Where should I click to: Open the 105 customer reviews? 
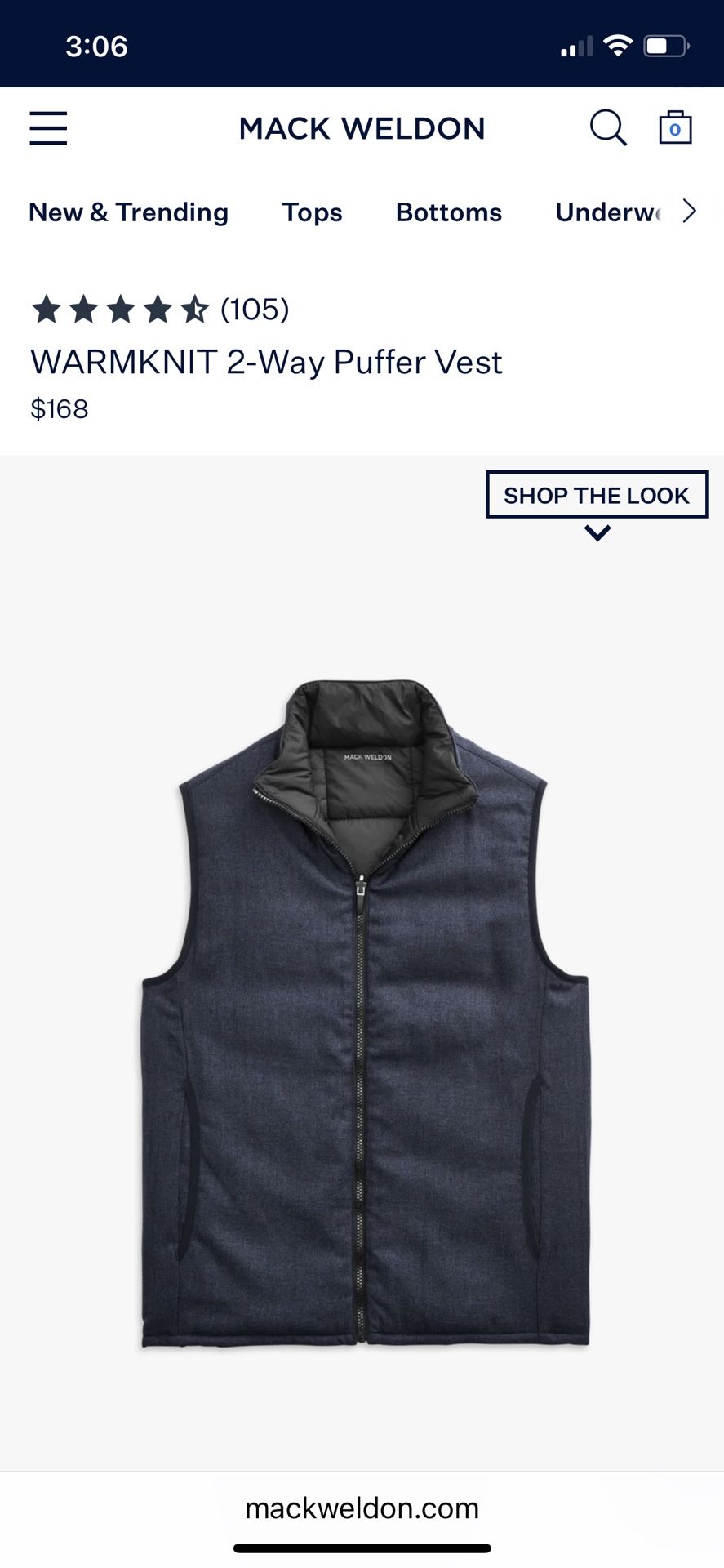click(254, 310)
